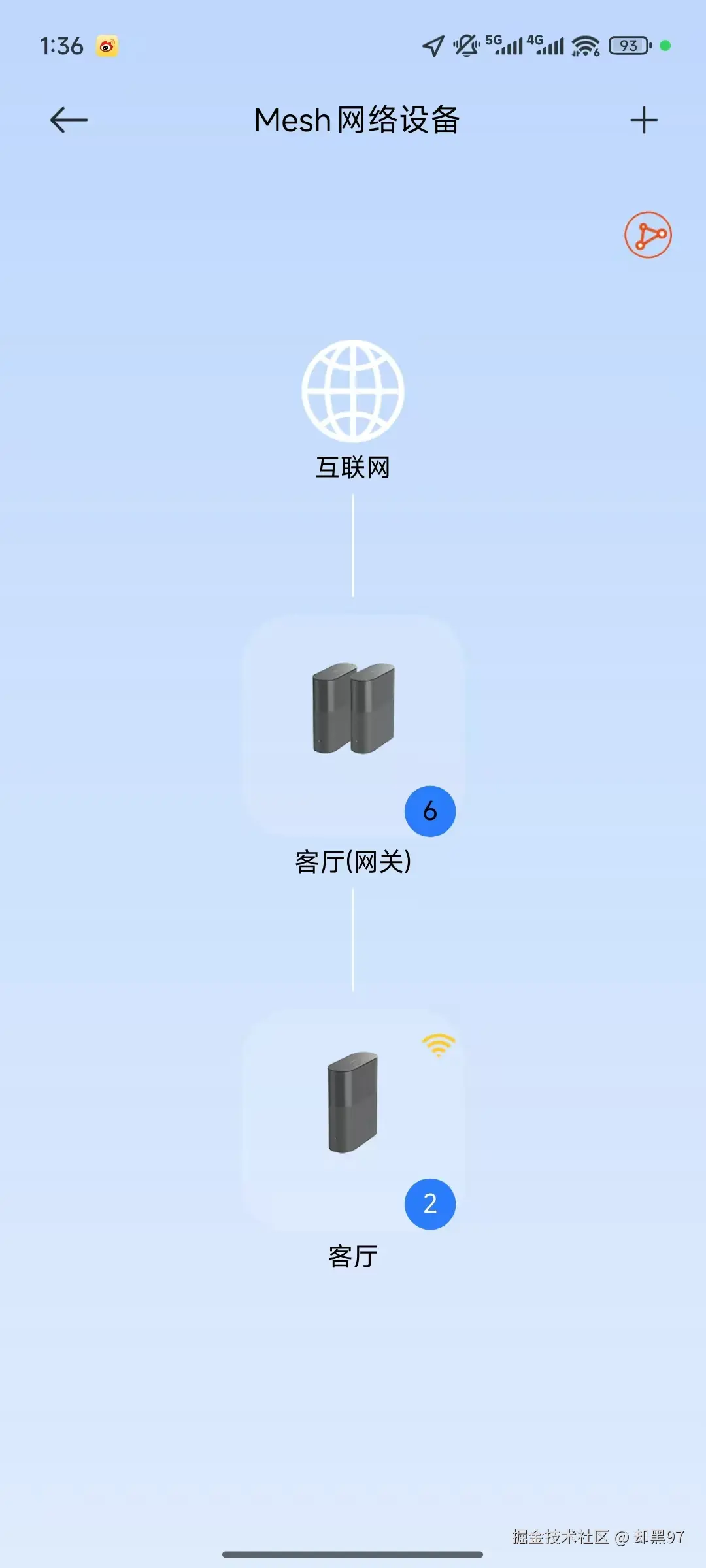
Task: Open the add device plus icon
Action: [x=643, y=120]
